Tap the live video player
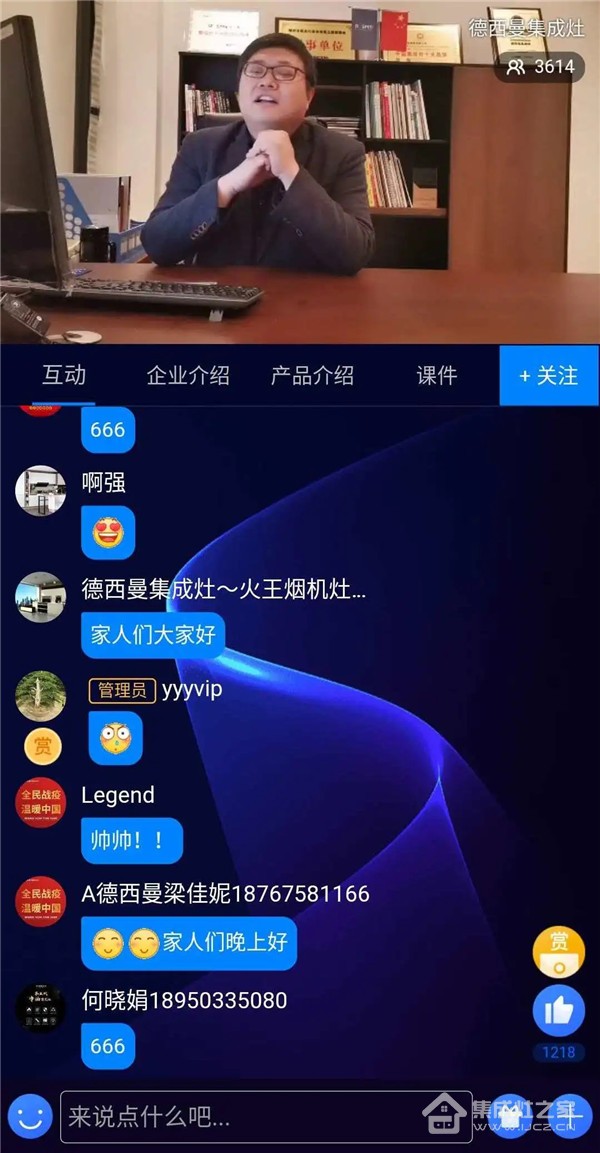600x1153 pixels. 300,172
